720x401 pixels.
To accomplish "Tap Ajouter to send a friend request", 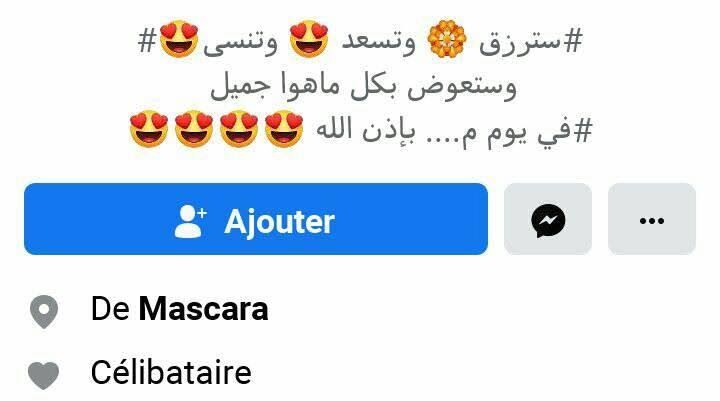I will [256, 220].
